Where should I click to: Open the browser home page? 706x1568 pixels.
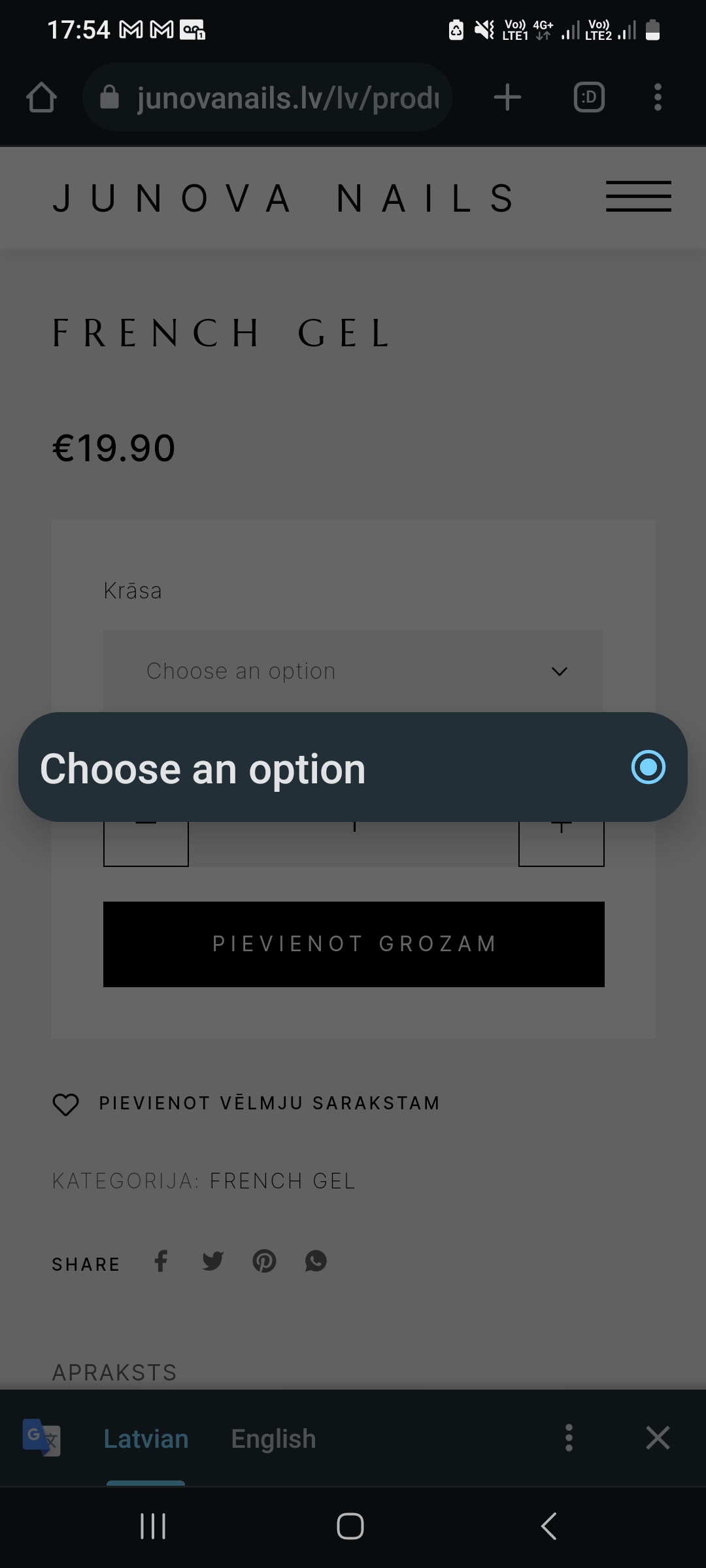41,97
